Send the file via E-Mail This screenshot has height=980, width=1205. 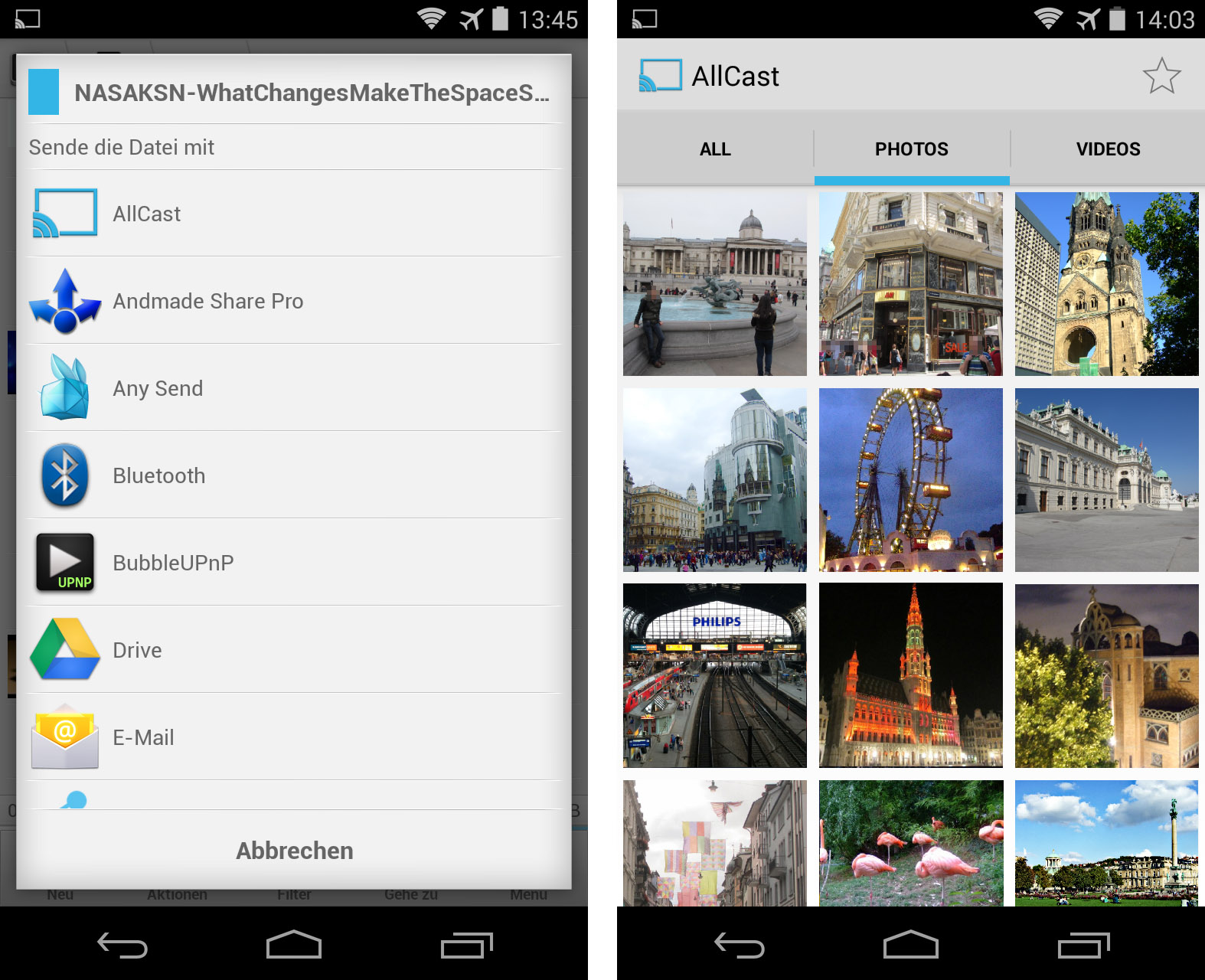(294, 737)
